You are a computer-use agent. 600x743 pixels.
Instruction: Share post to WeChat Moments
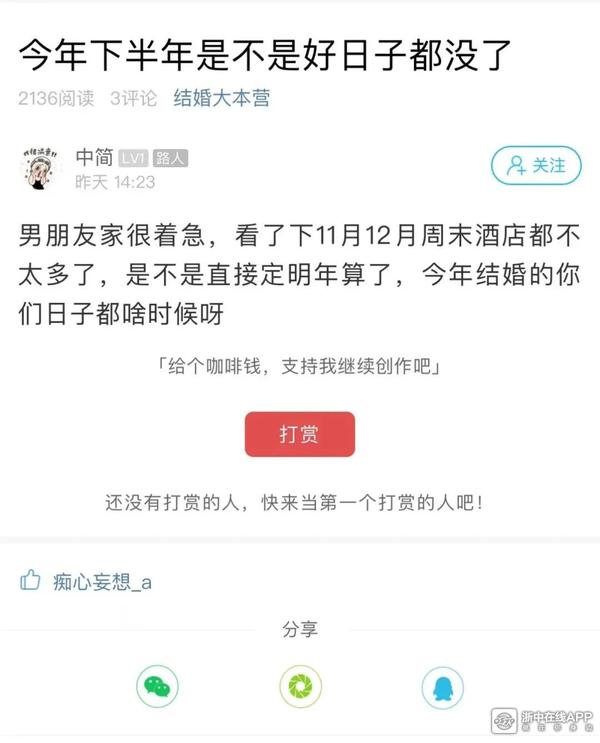(300, 686)
